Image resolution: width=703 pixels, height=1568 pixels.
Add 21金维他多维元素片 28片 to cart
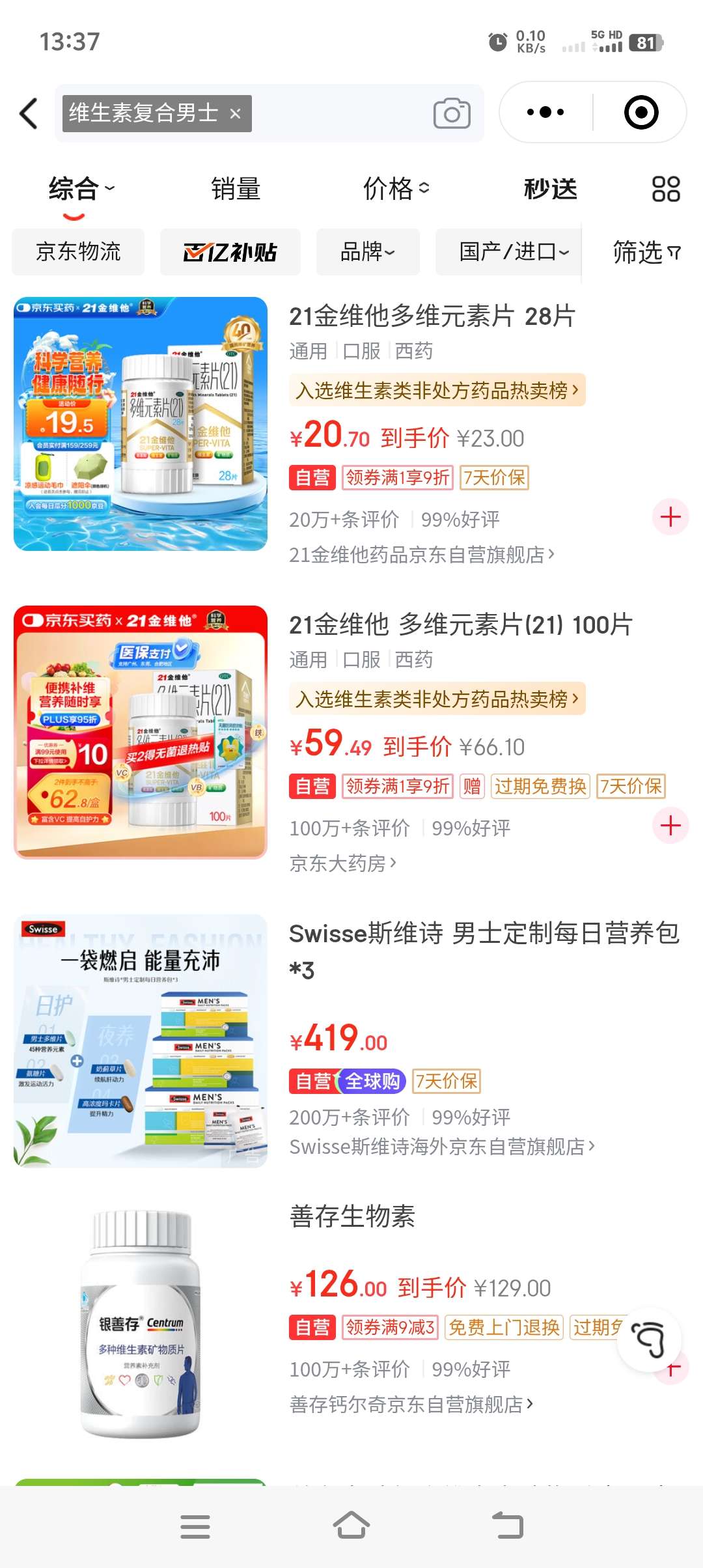pyautogui.click(x=670, y=517)
